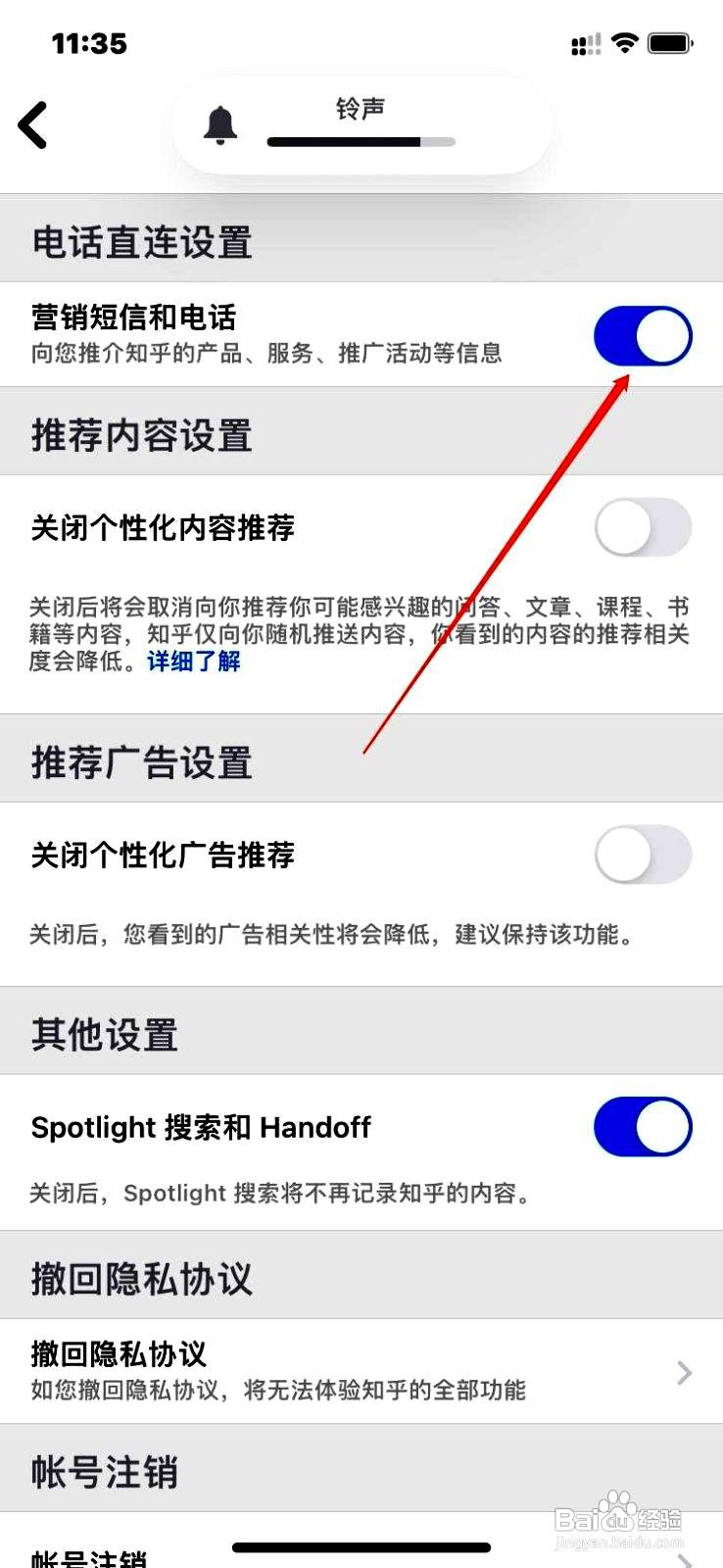Tap the cellular signal icon in status bar
The image size is (723, 1568).
pyautogui.click(x=585, y=44)
